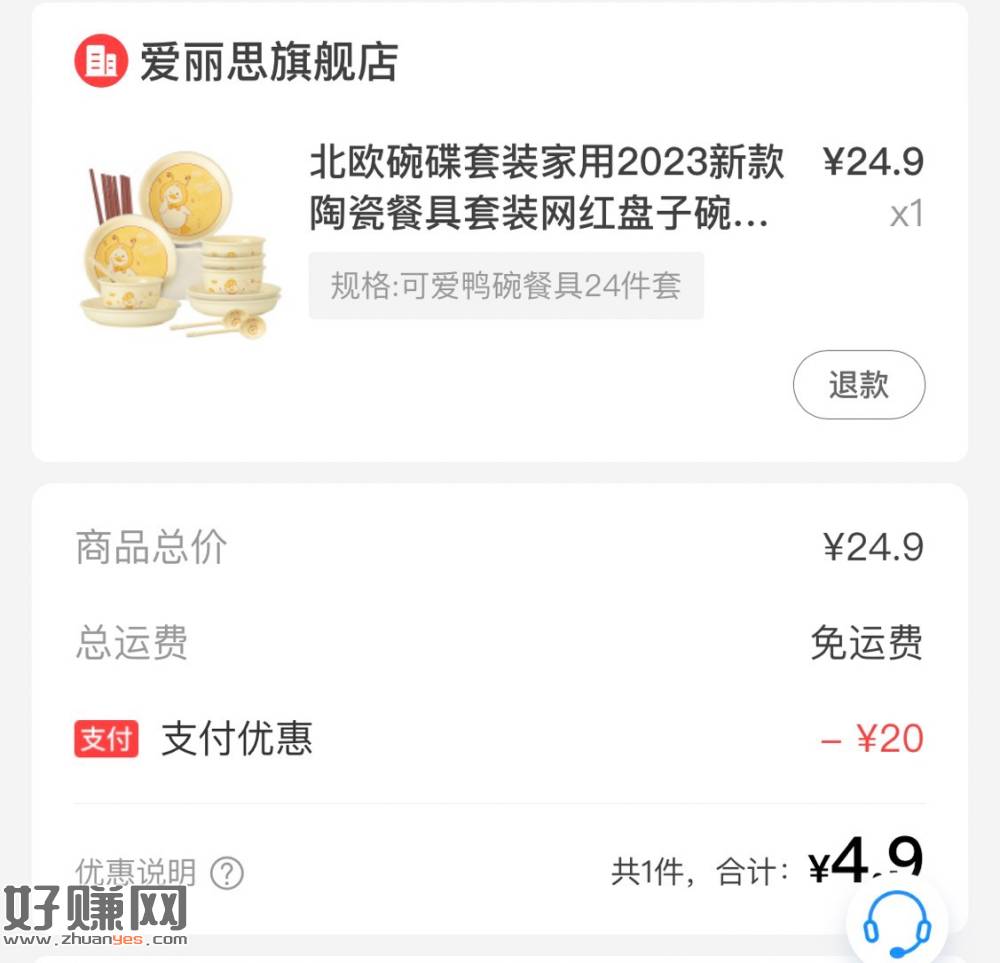Image resolution: width=1000 pixels, height=963 pixels.
Task: Tap the 退款 refund button
Action: pos(859,385)
